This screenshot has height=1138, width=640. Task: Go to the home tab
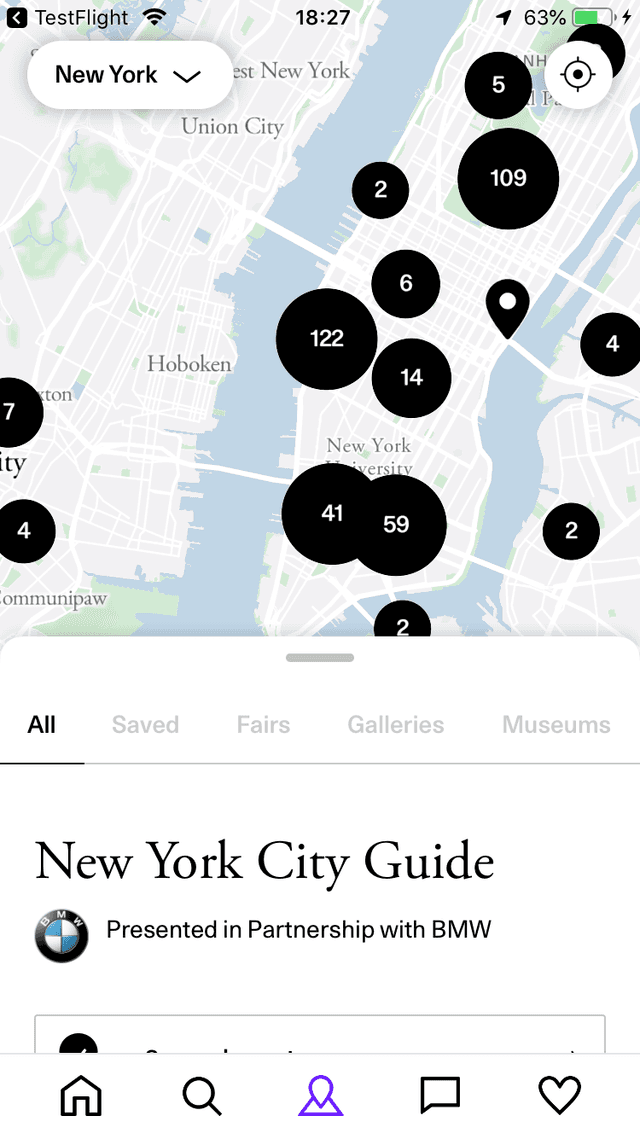tap(81, 1096)
